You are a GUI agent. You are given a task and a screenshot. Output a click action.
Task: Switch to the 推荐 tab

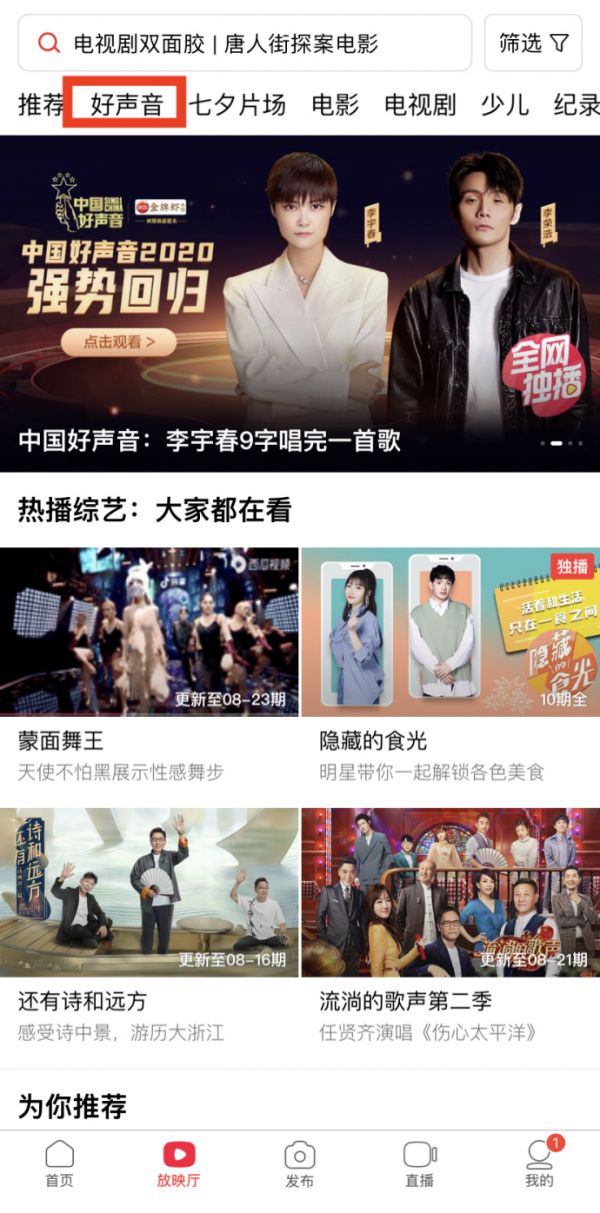coord(41,104)
